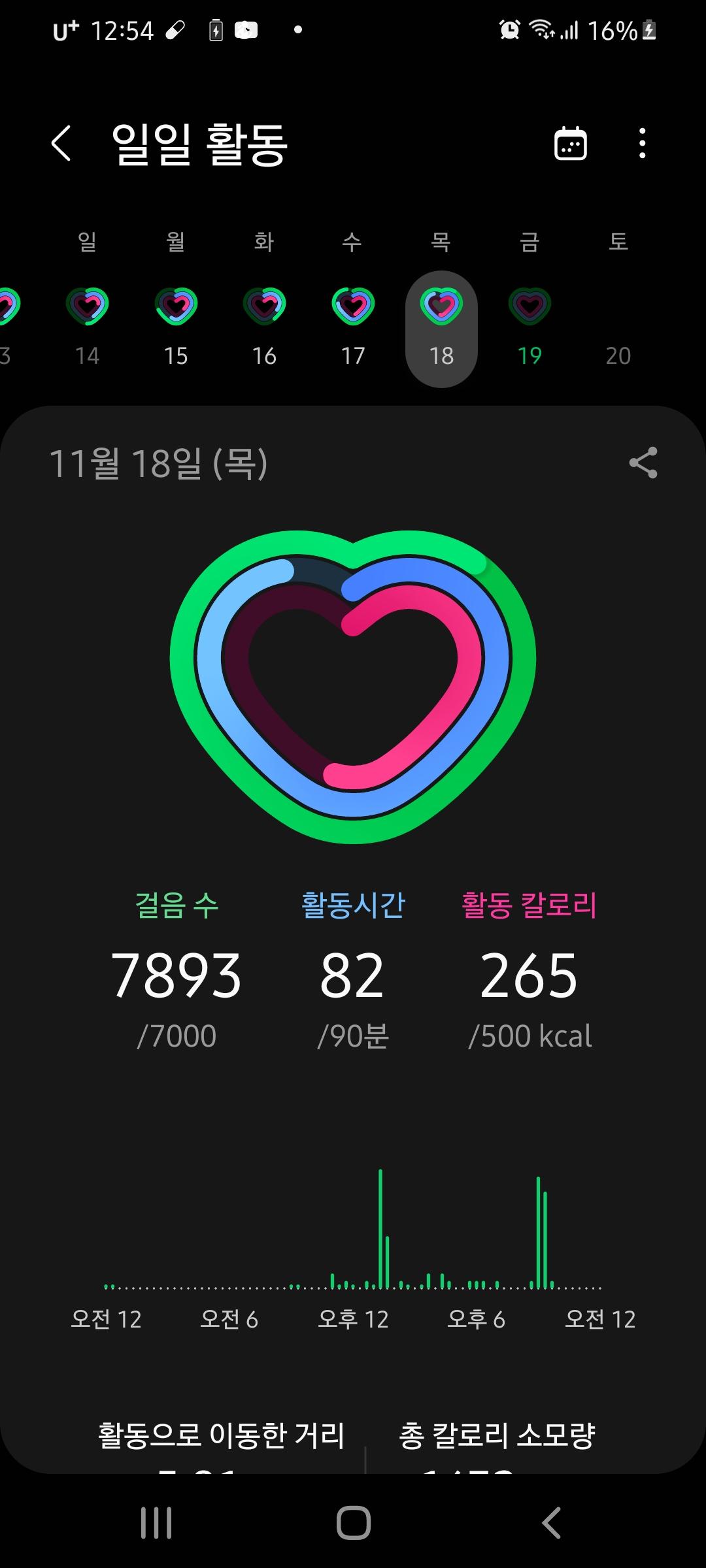Open recent apps from navigation bar

(x=156, y=1523)
